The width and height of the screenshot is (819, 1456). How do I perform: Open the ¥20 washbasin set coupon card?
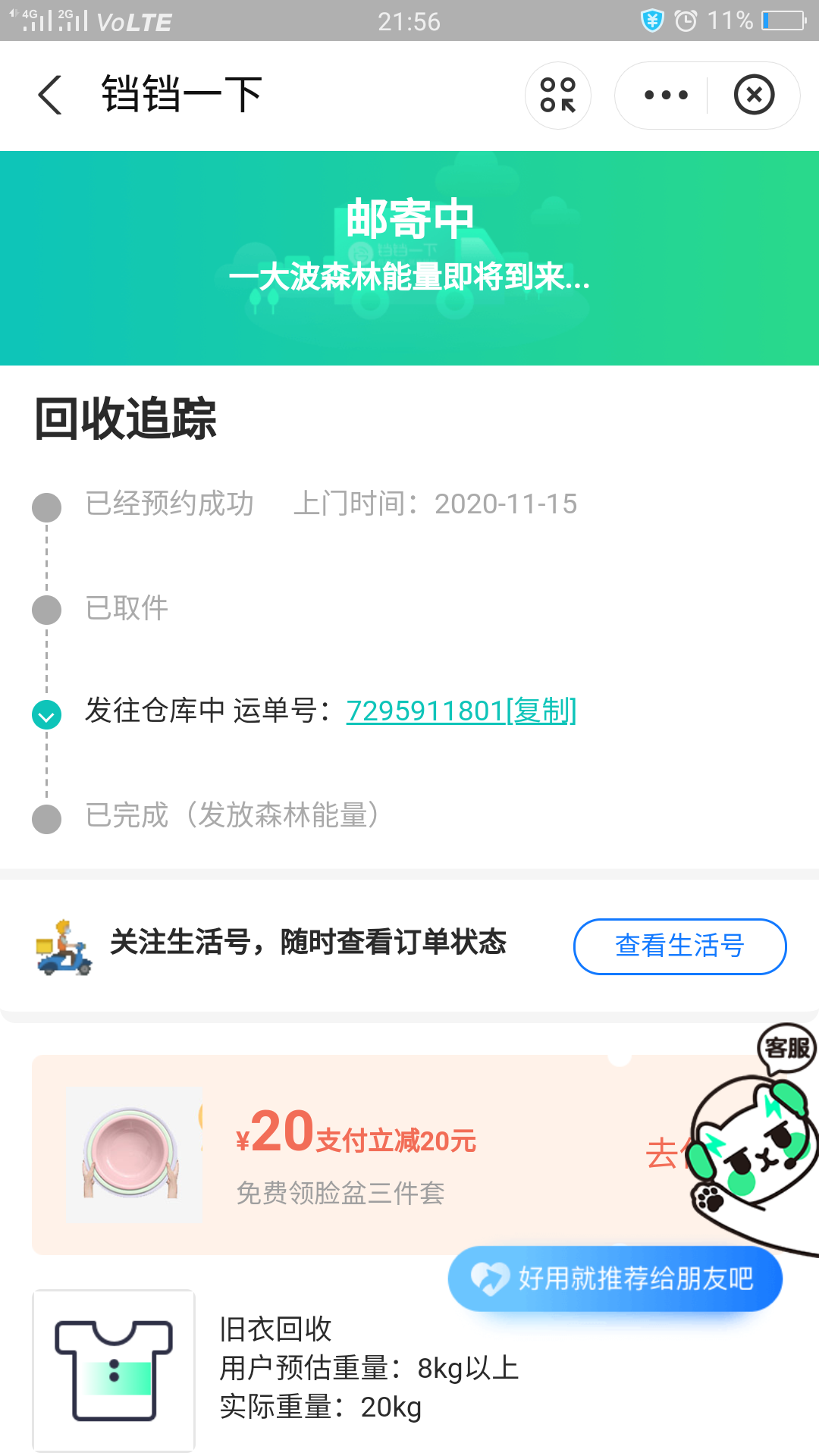(356, 1154)
